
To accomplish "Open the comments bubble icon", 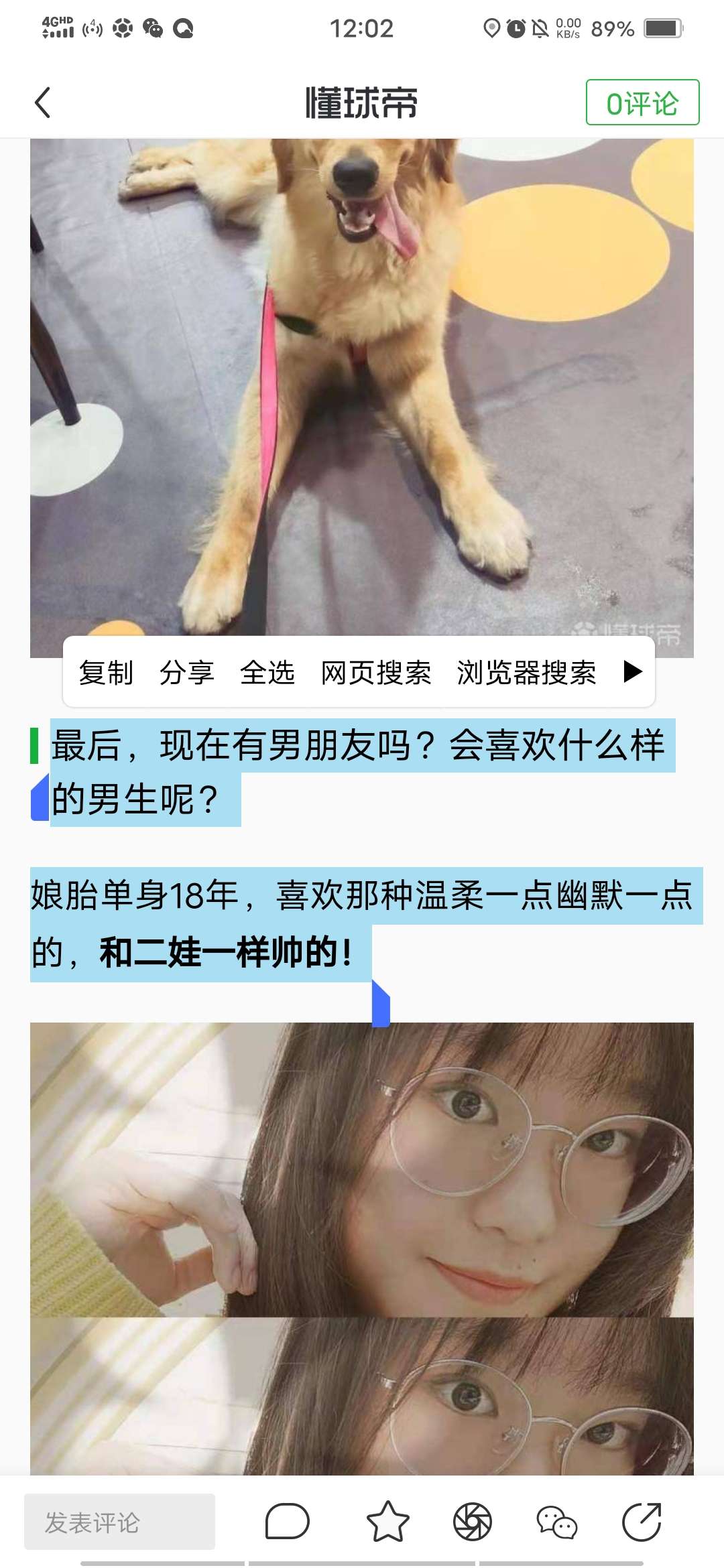I will (287, 1521).
